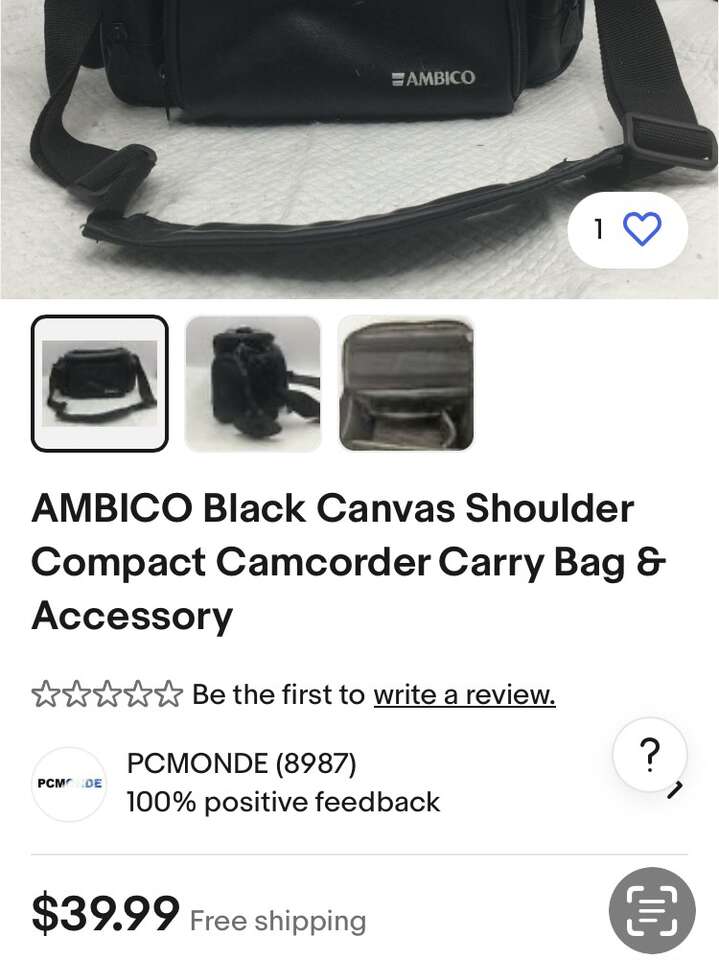Select the first thumbnail of bag front
This screenshot has width=719, height=960.
pos(100,384)
